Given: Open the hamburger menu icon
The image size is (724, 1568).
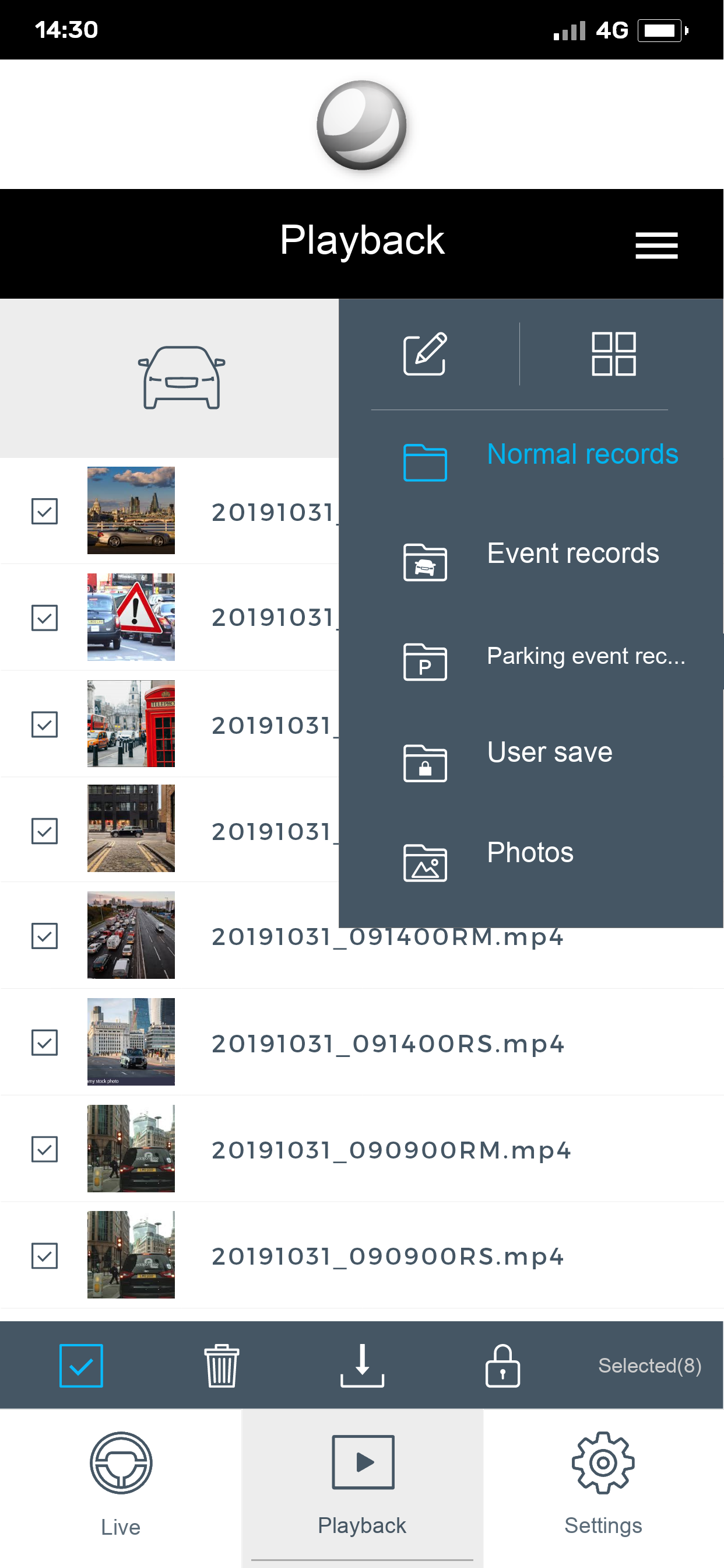Looking at the screenshot, I should click(656, 246).
